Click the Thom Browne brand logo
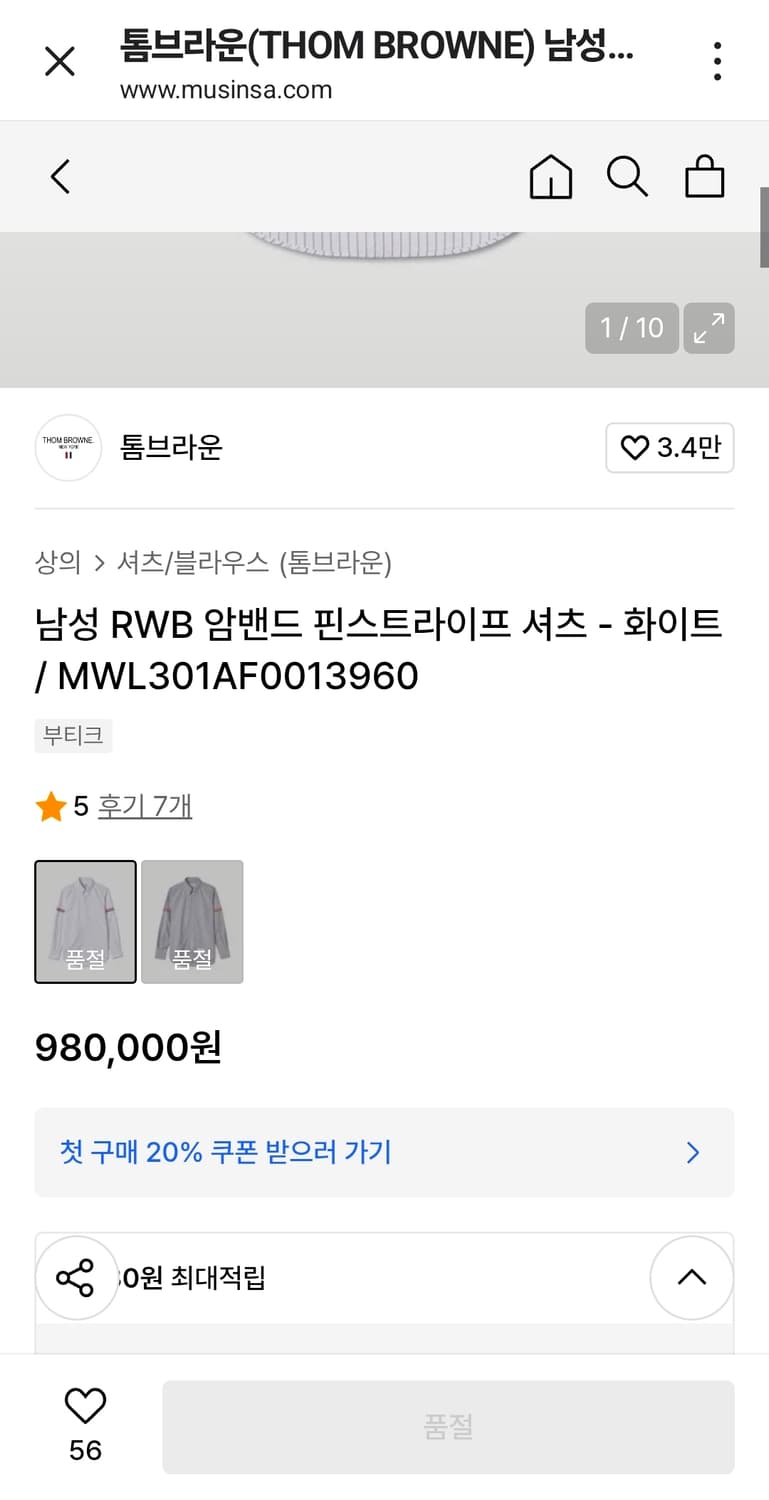The height and width of the screenshot is (1500, 769). coord(68,448)
